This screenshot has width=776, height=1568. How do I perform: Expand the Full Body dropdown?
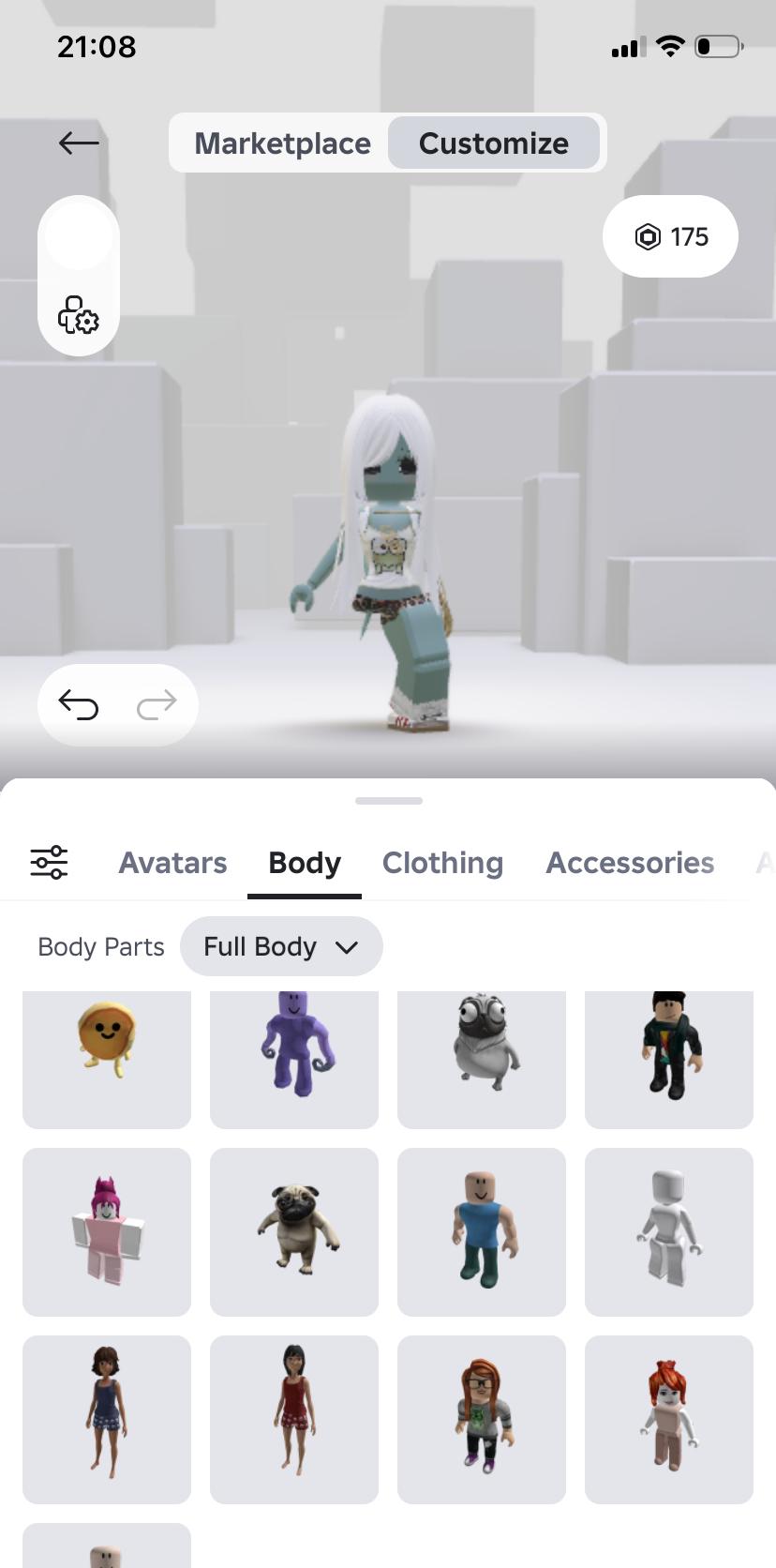click(281, 947)
